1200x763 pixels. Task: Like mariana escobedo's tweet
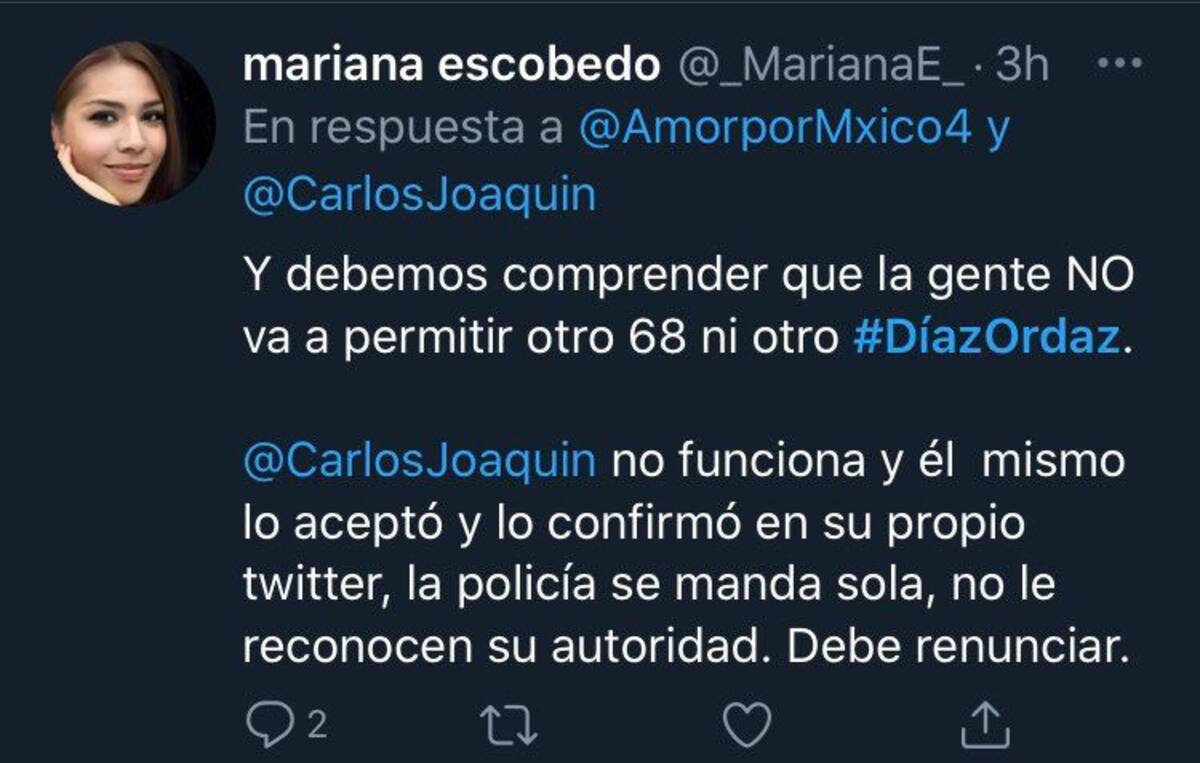click(x=746, y=723)
